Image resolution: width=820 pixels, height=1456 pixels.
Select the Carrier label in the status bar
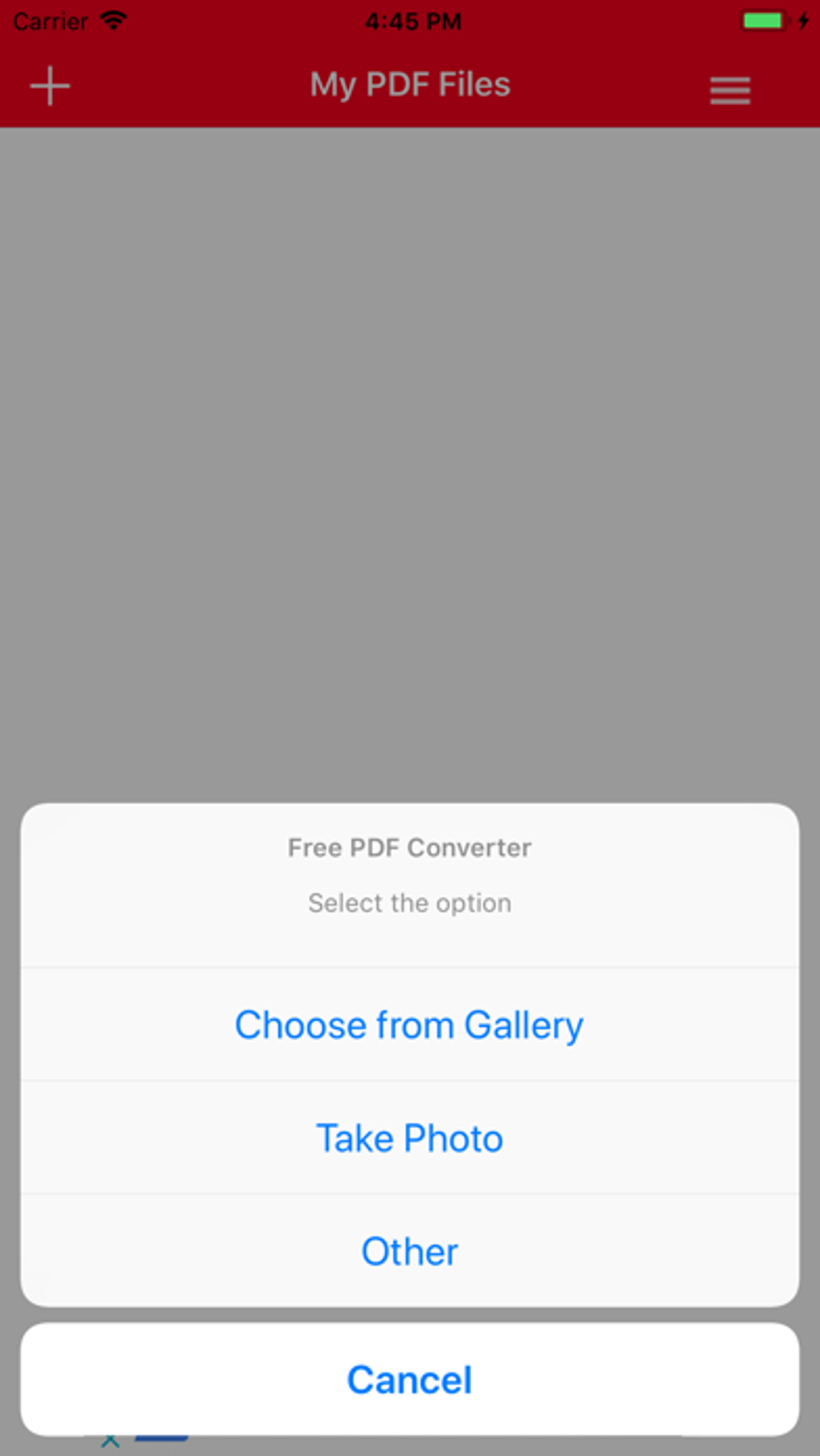pos(50,22)
